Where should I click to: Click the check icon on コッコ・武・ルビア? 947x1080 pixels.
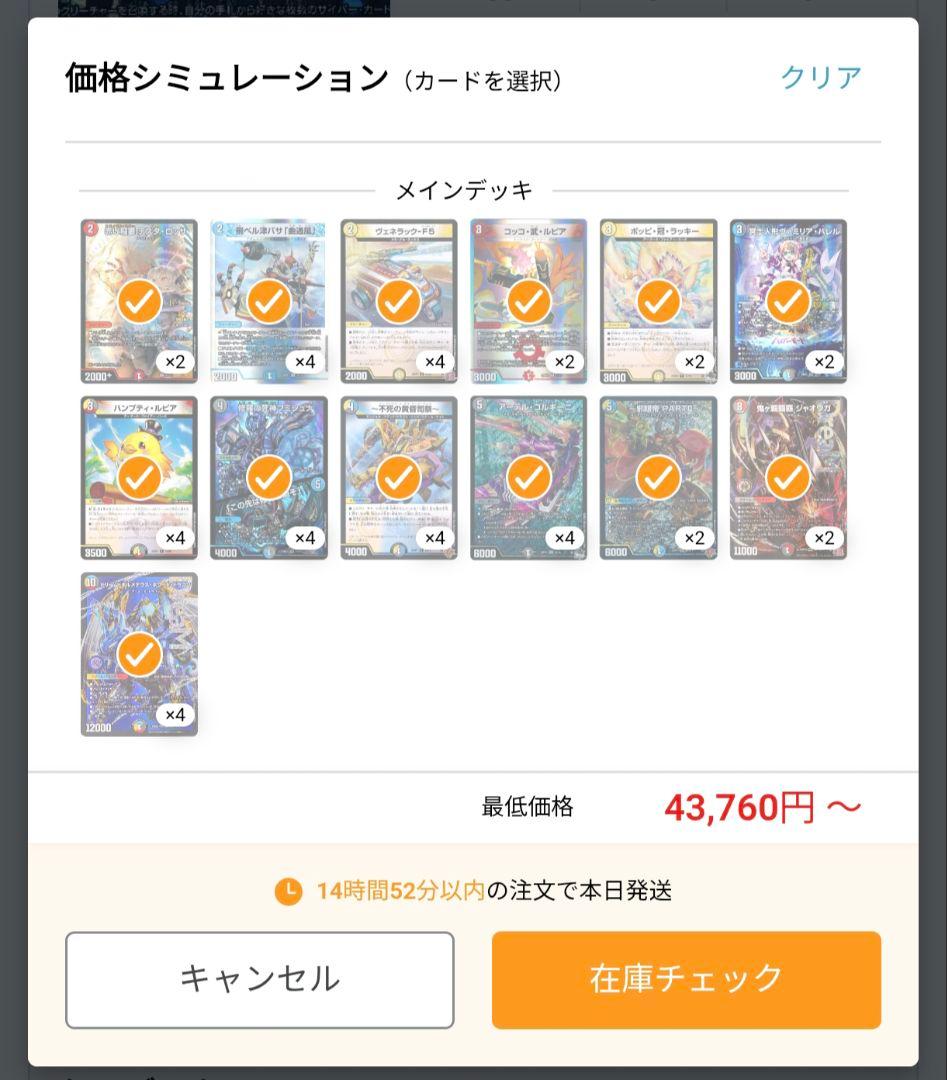528,300
